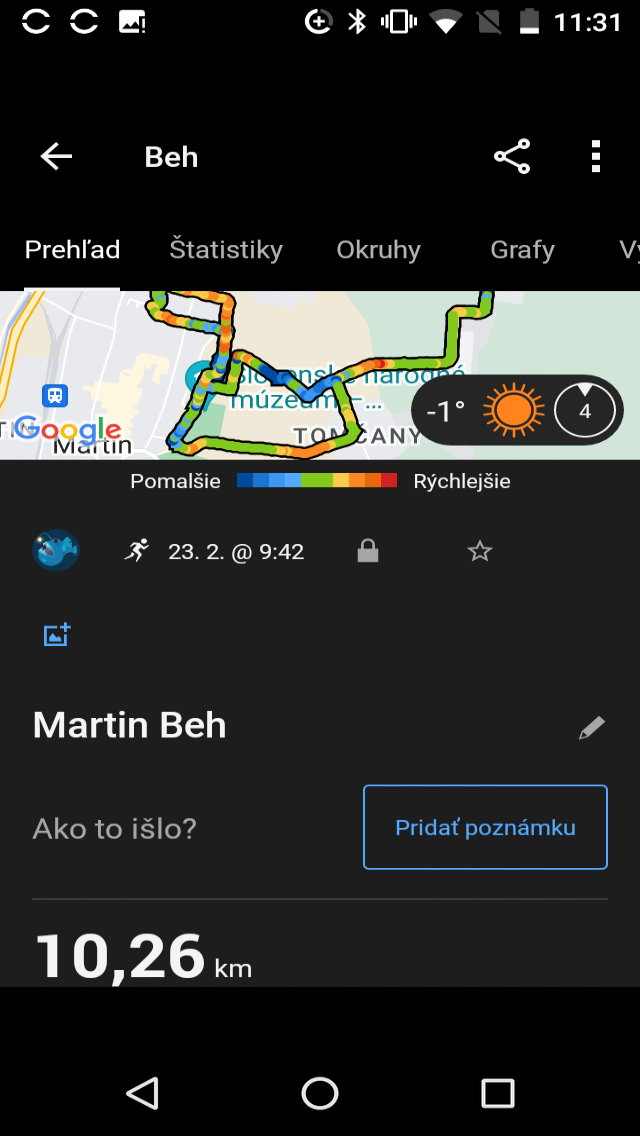
Task: Switch to the Štatistiky tab
Action: click(x=225, y=250)
